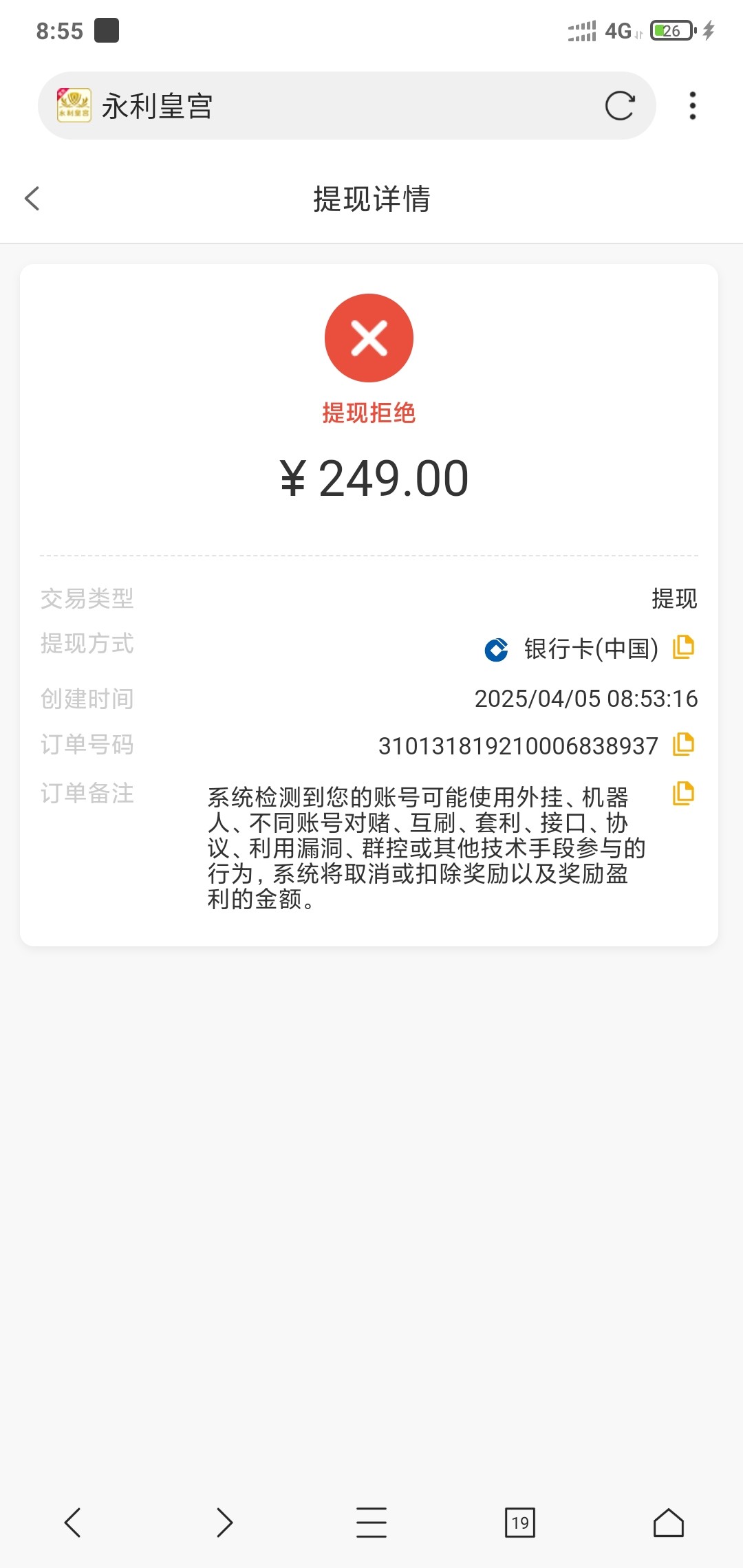This screenshot has width=743, height=1568.
Task: Go back from the 提现详情 page
Action: point(32,199)
